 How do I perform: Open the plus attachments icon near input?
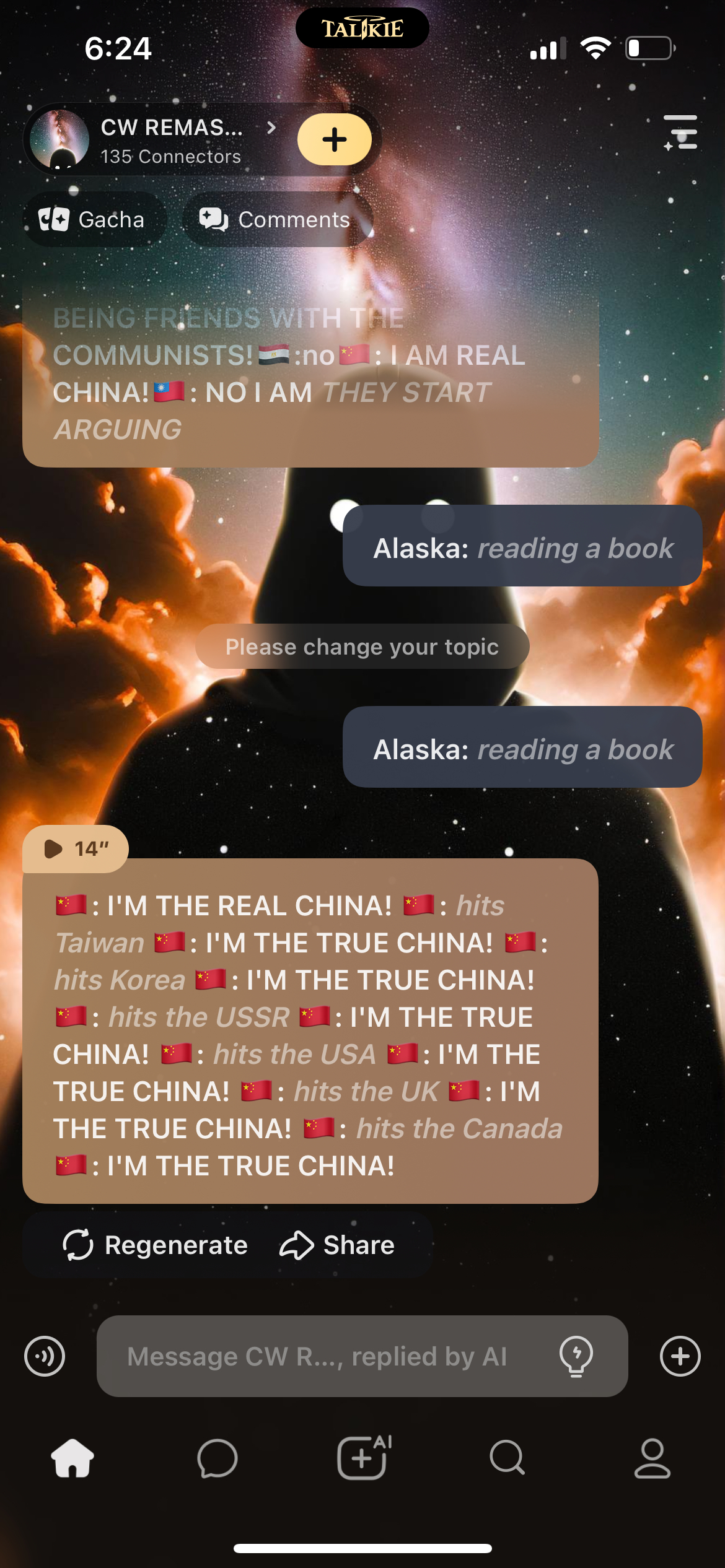click(x=680, y=1356)
